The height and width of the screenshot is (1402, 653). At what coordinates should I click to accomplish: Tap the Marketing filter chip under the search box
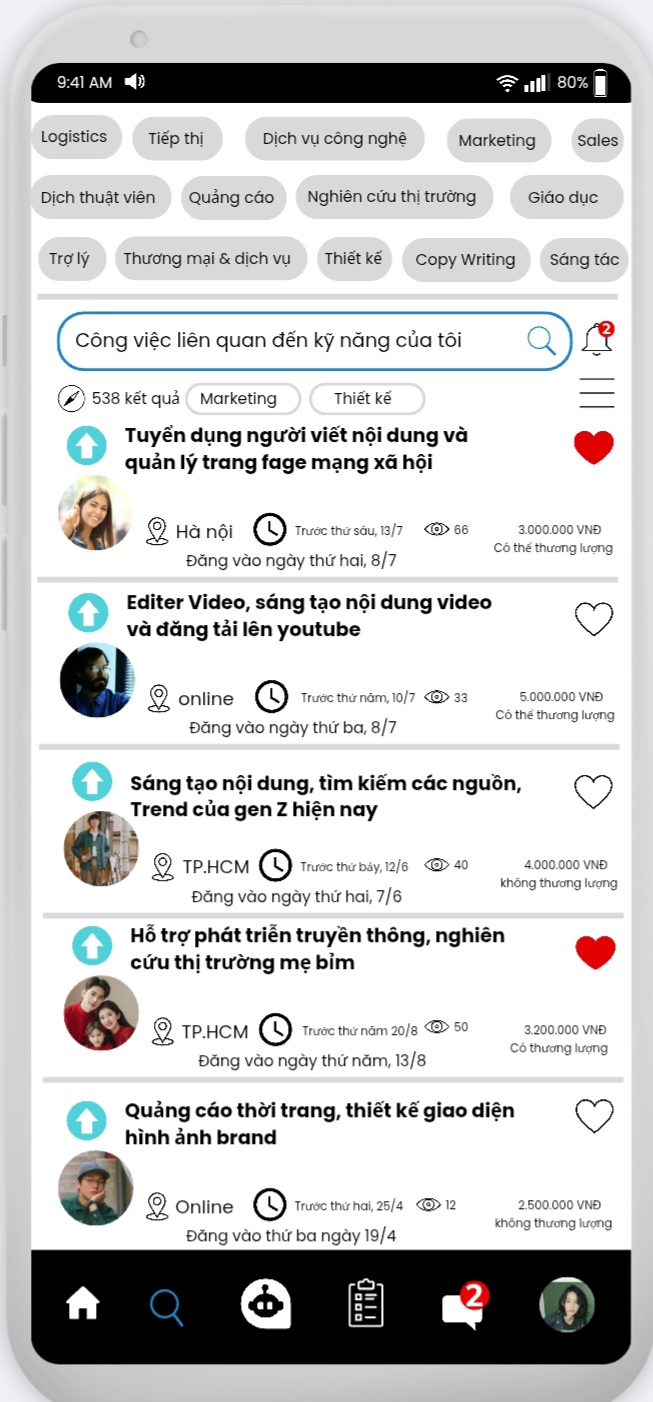point(240,399)
